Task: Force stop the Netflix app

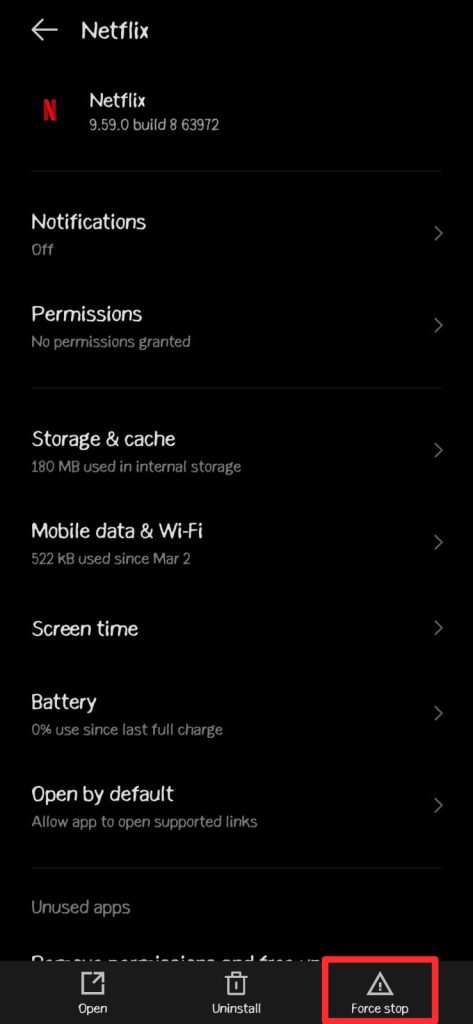Action: coord(380,993)
